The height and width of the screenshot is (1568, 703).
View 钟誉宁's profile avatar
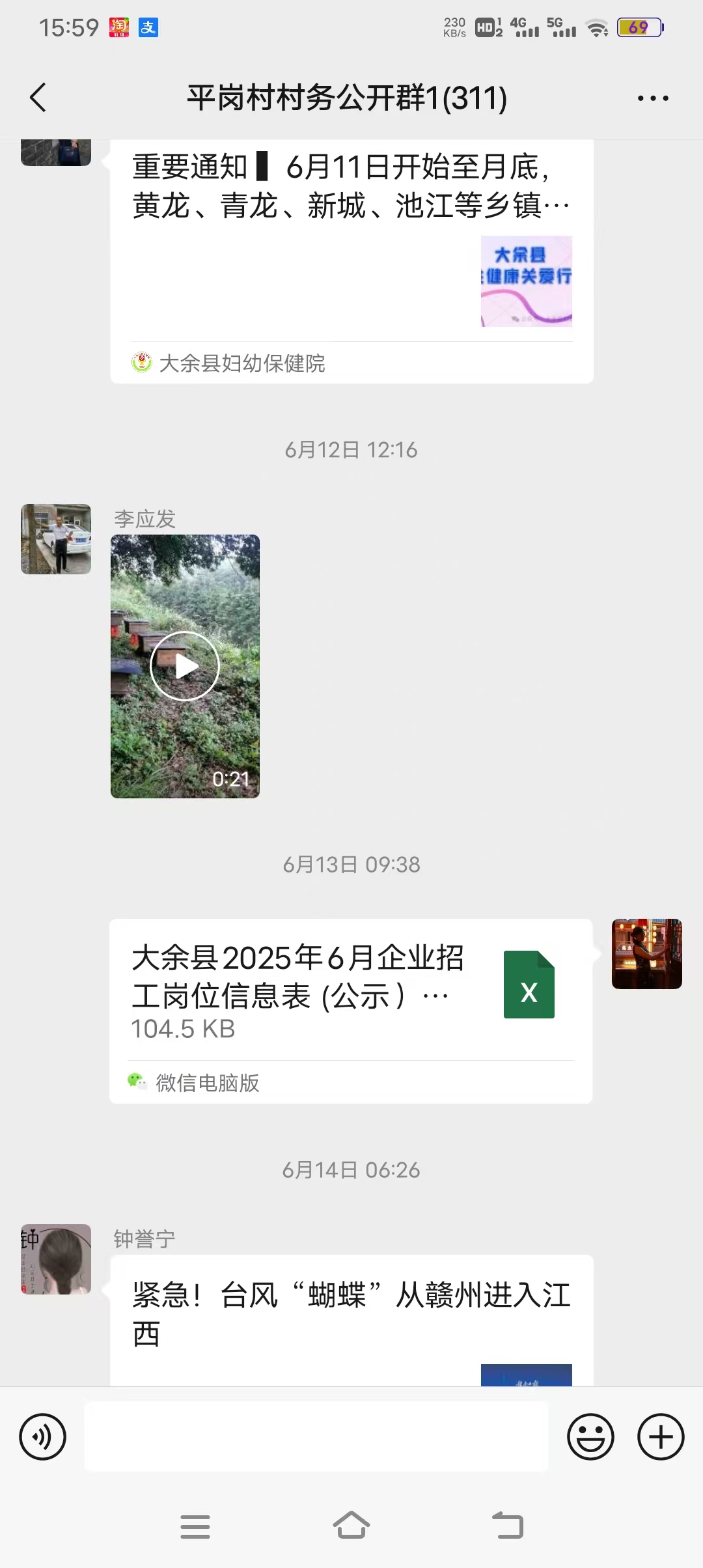pos(56,1259)
